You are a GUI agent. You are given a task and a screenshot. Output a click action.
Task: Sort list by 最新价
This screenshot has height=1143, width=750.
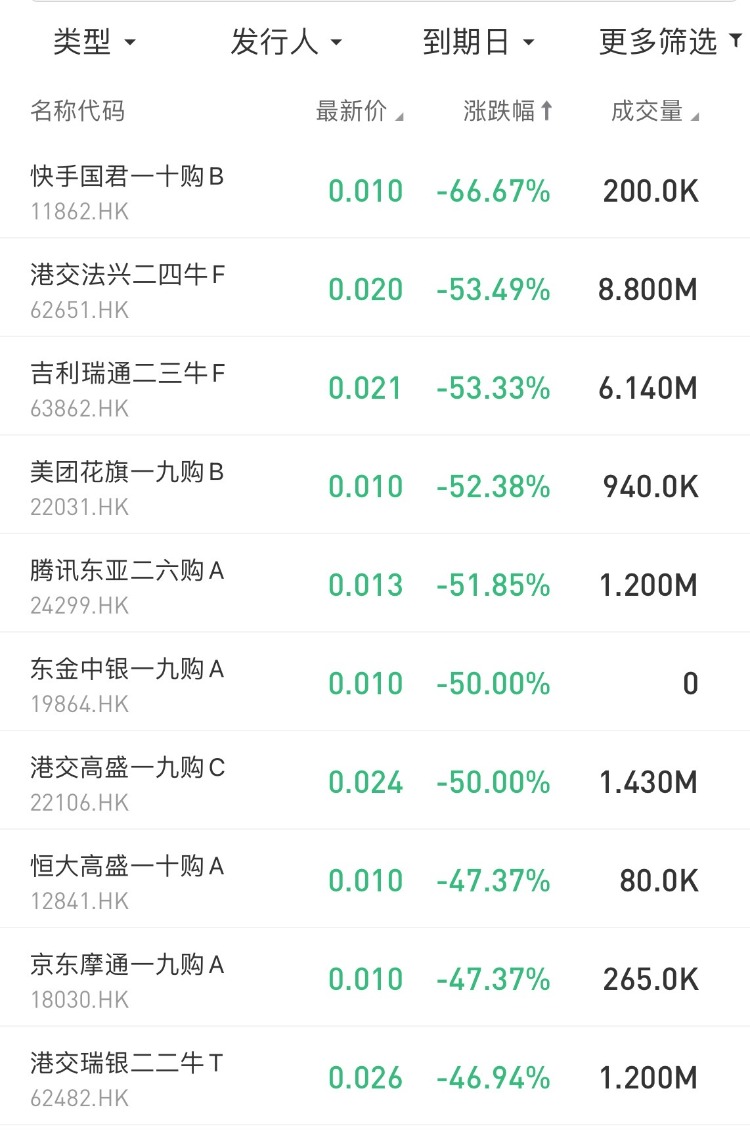359,112
